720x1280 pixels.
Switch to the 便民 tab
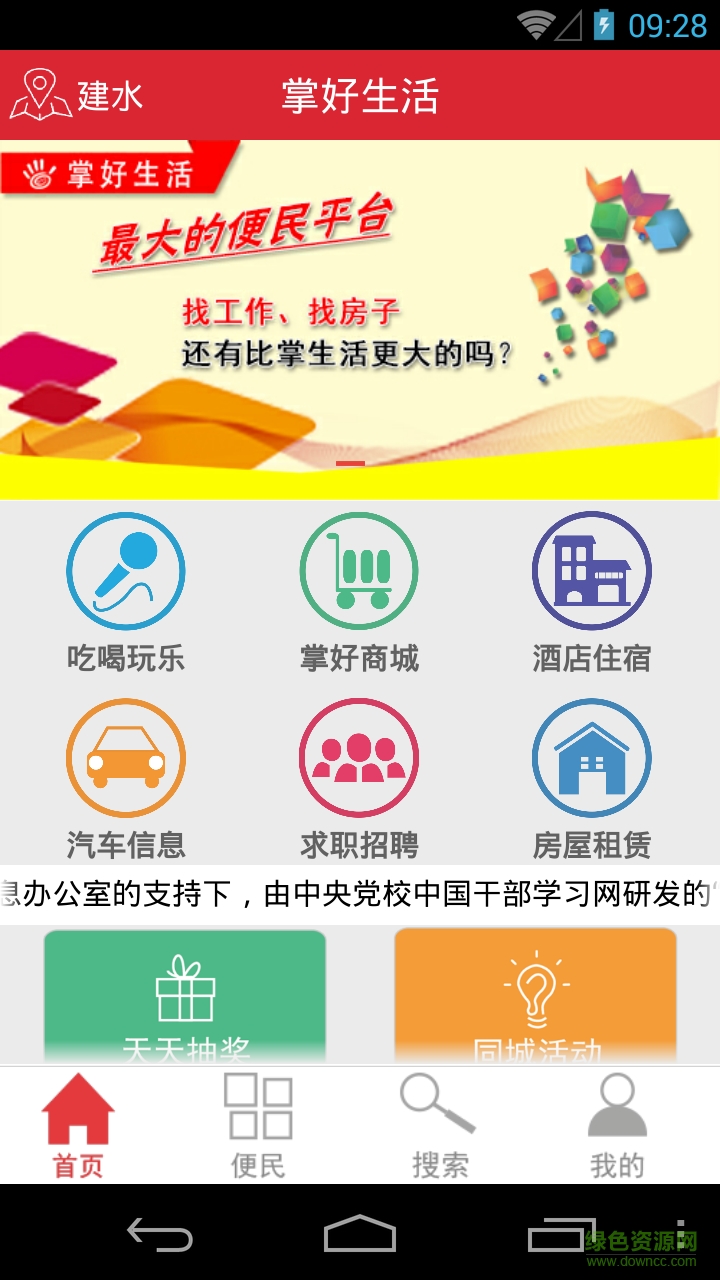tap(258, 1120)
